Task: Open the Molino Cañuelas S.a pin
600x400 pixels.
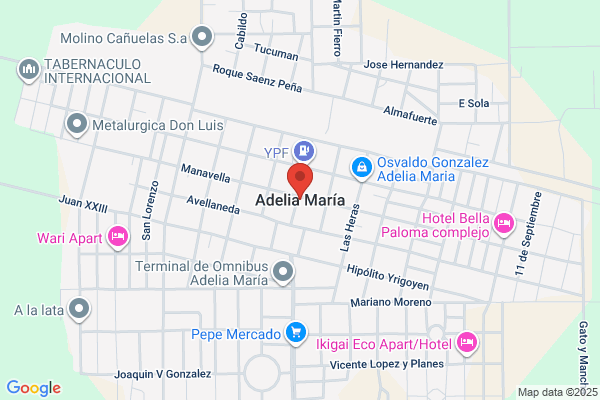Action: (202, 38)
